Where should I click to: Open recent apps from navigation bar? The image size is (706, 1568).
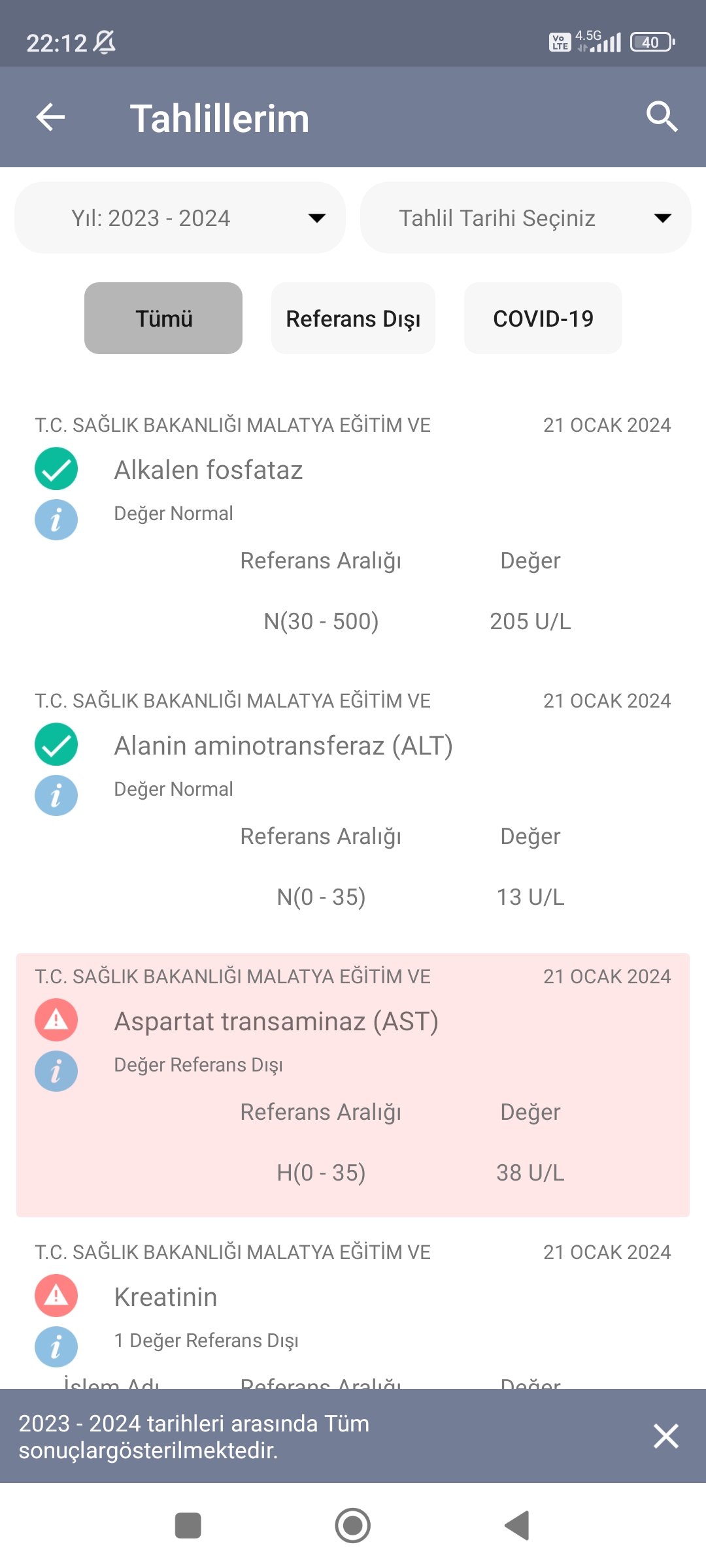pos(188,1526)
